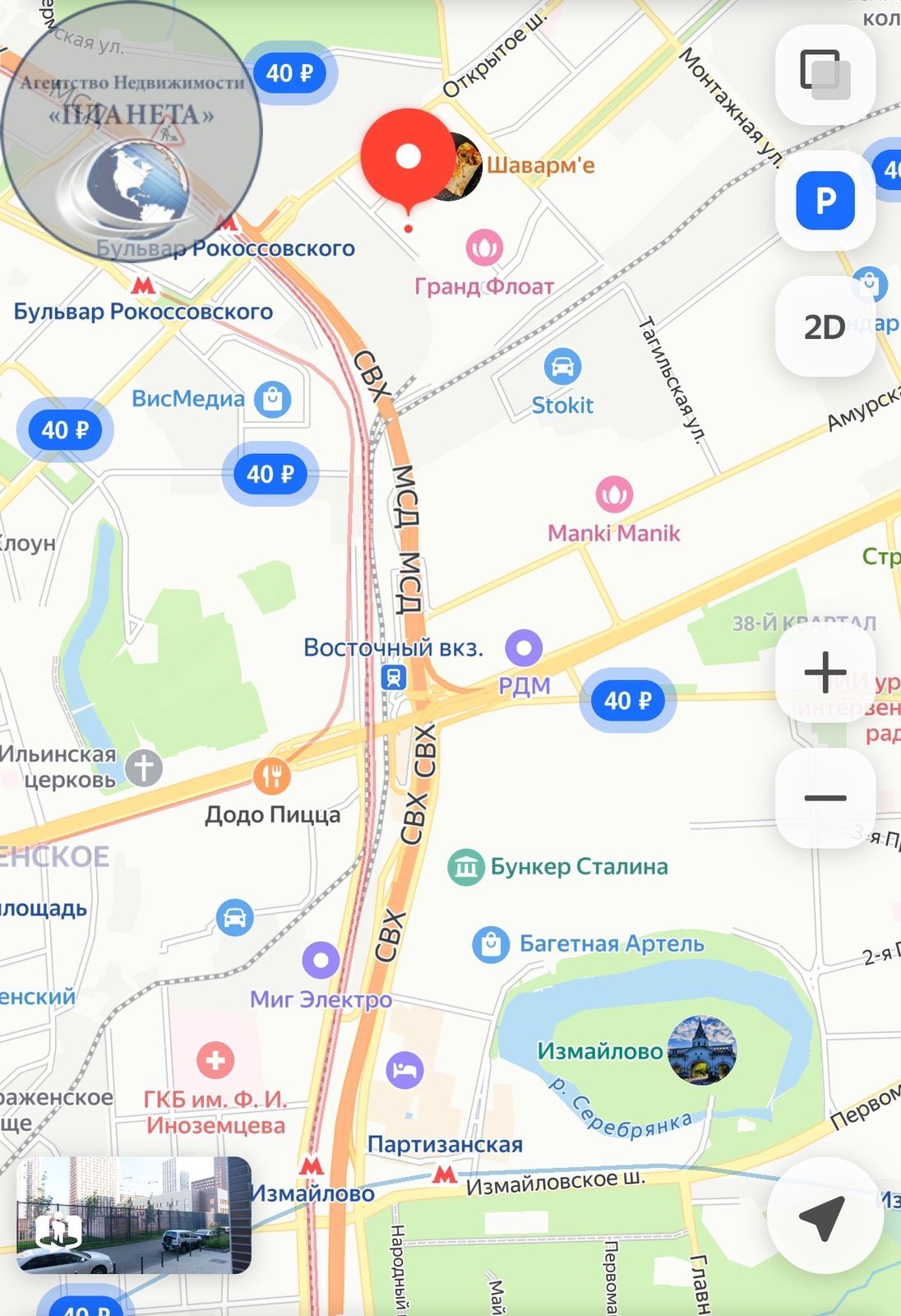The width and height of the screenshot is (901, 1316).
Task: Open the Stokit car service marker
Action: [562, 367]
